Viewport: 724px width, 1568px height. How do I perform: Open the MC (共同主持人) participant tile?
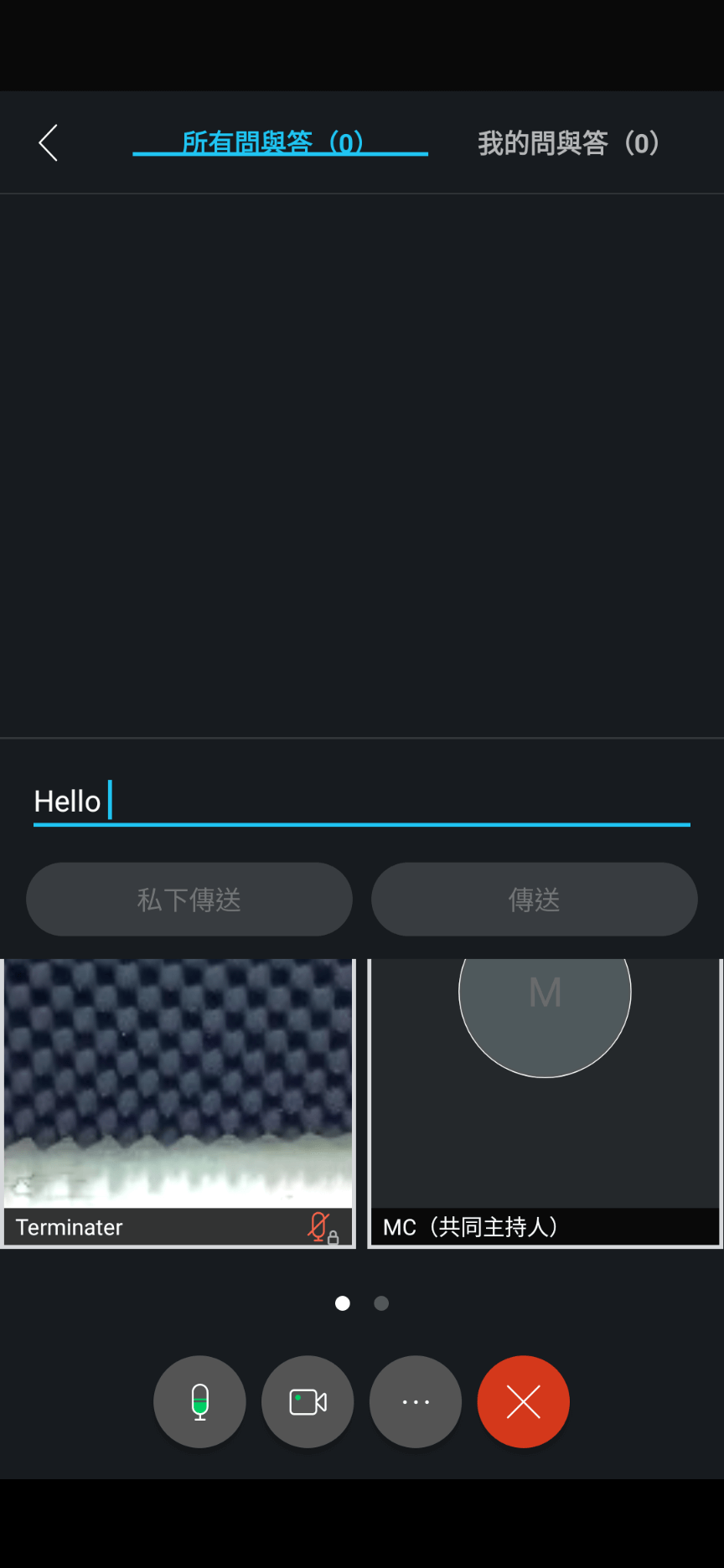coord(545,1103)
